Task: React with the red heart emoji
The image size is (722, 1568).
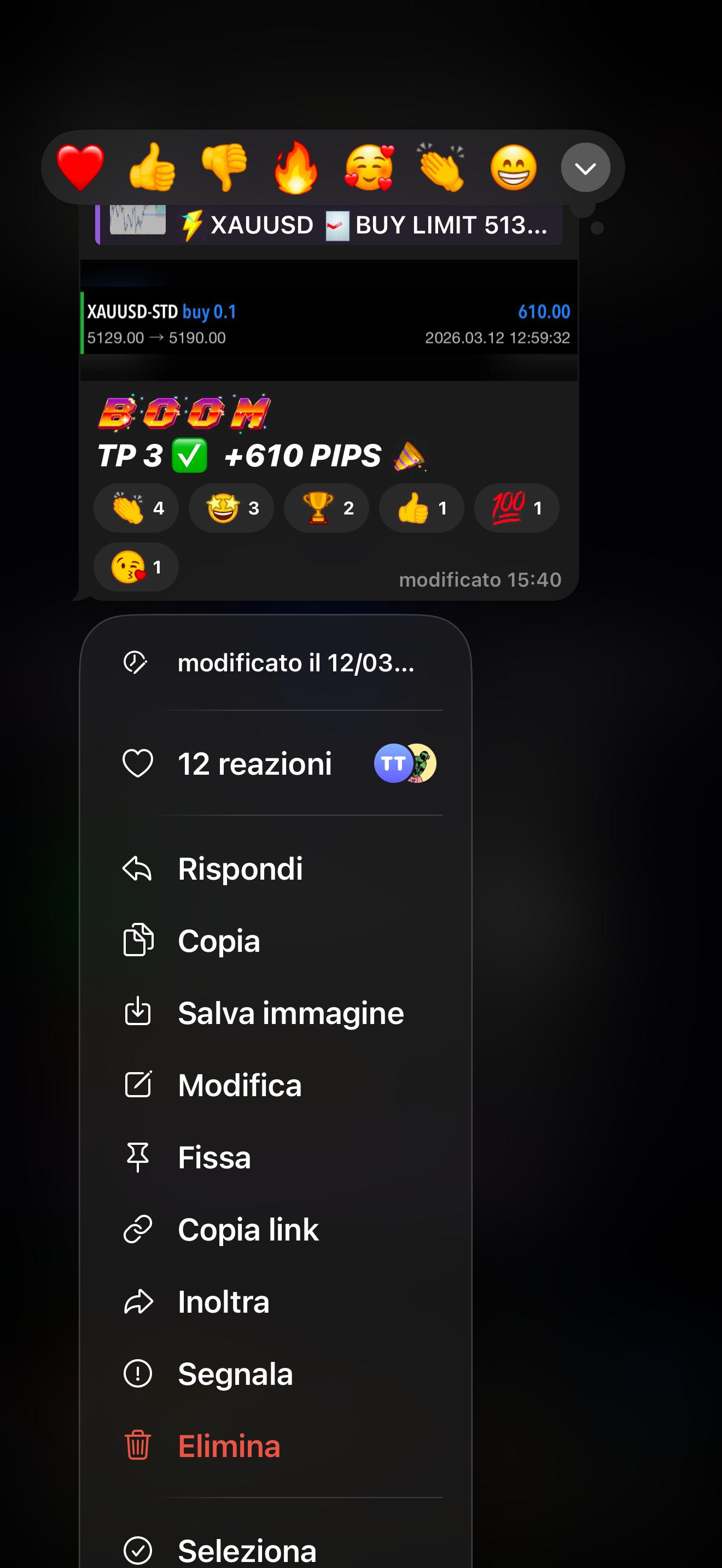Action: 80,168
